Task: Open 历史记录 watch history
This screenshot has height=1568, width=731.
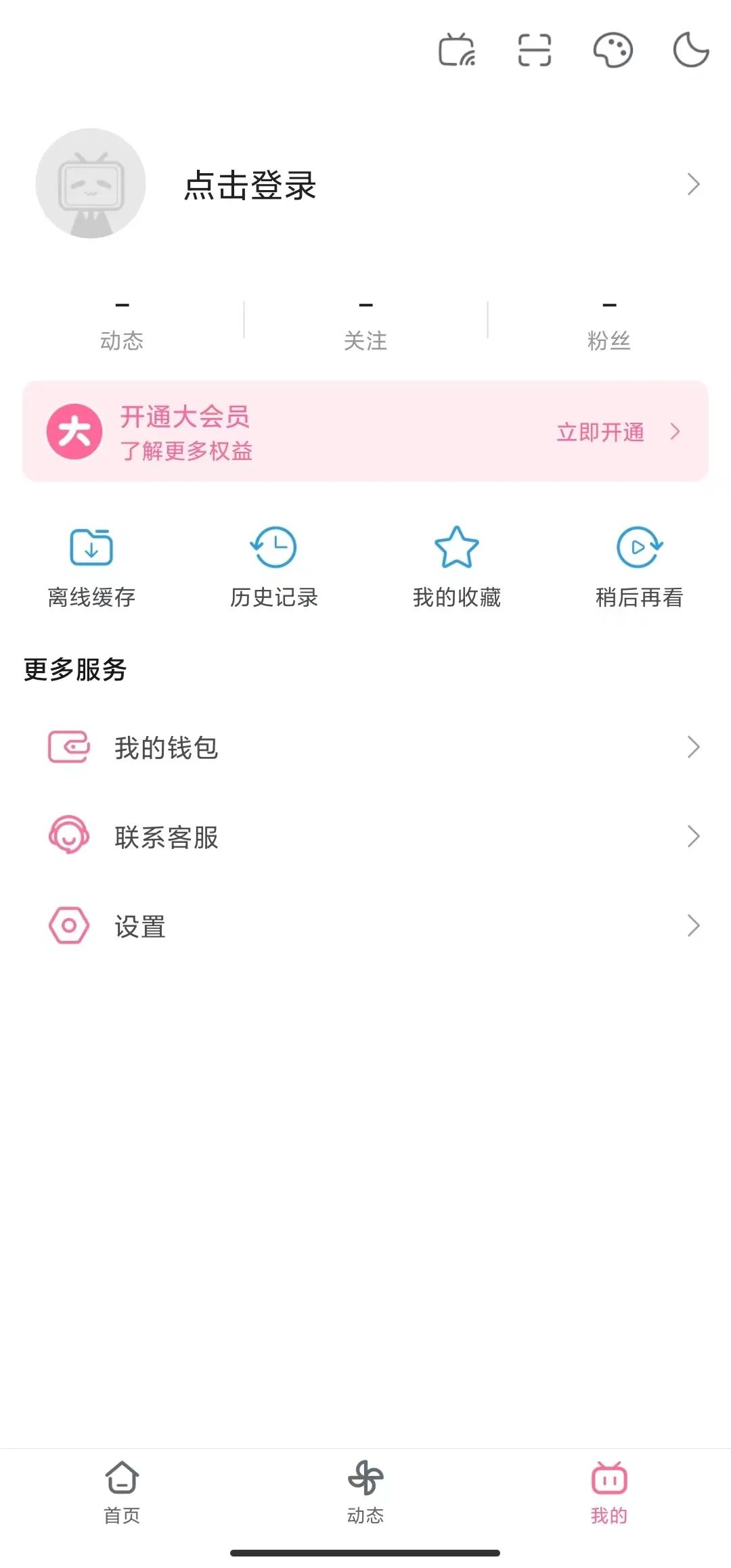Action: point(274,568)
